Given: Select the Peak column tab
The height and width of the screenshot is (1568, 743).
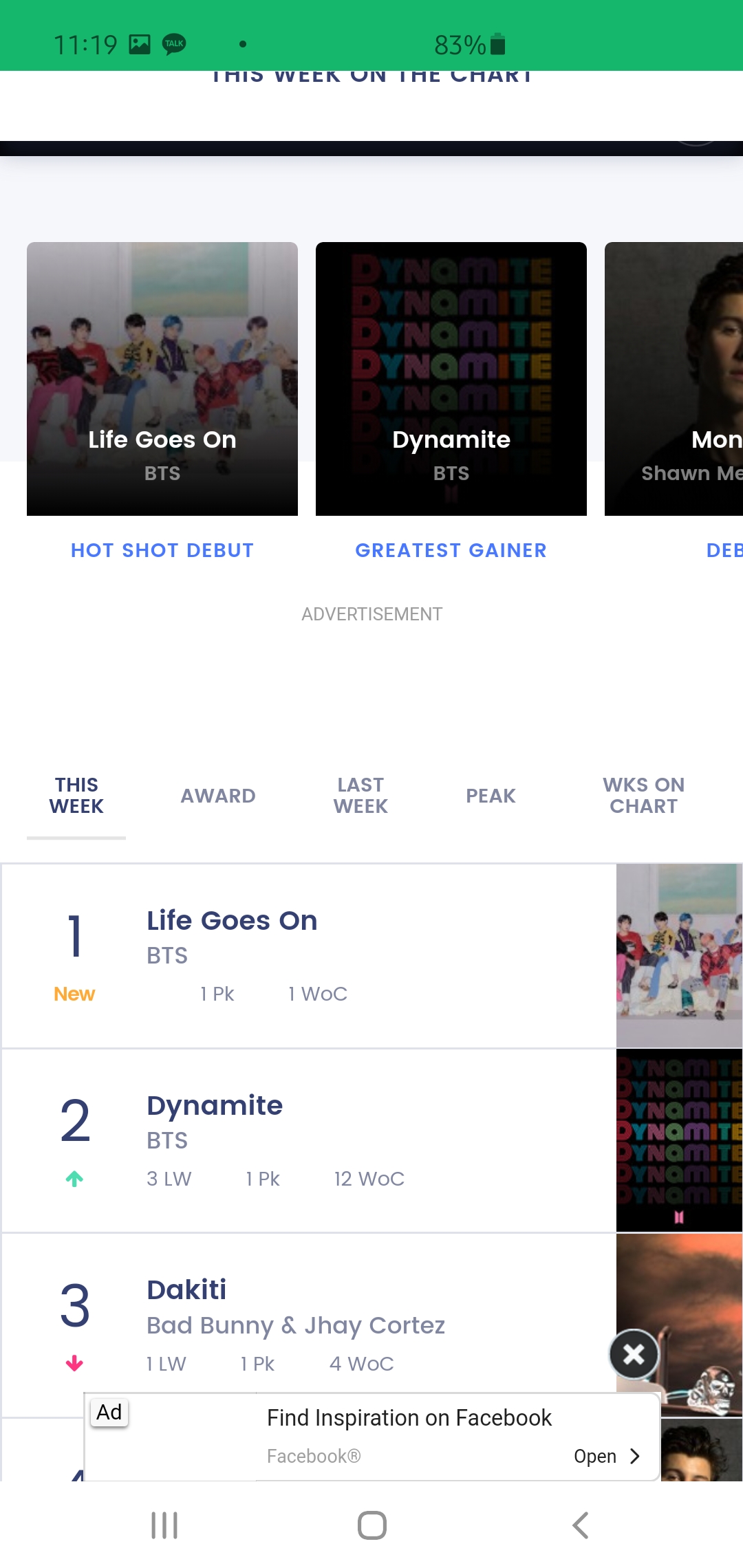Looking at the screenshot, I should click(x=491, y=796).
